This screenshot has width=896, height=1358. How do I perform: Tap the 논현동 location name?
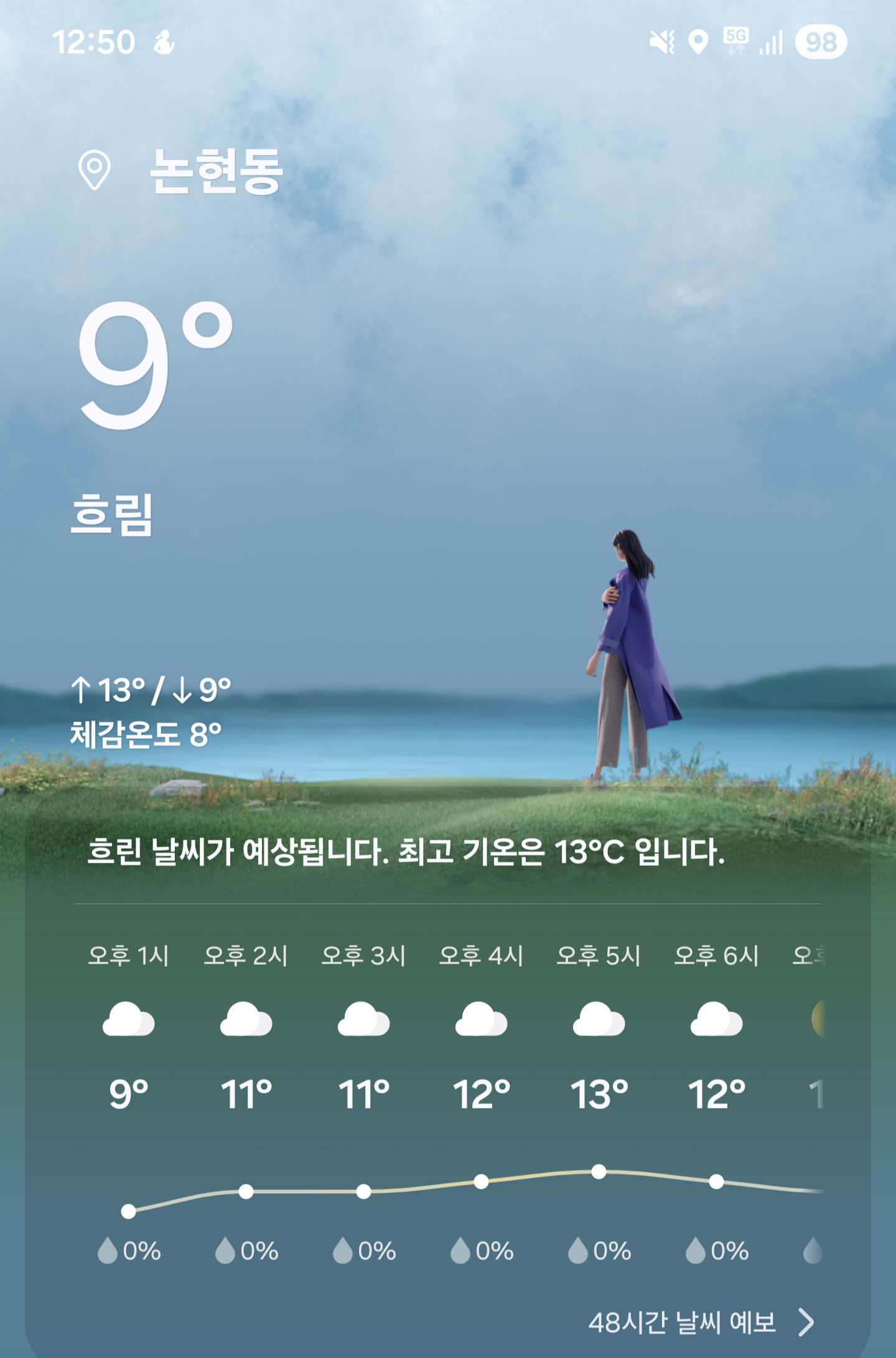click(x=216, y=170)
